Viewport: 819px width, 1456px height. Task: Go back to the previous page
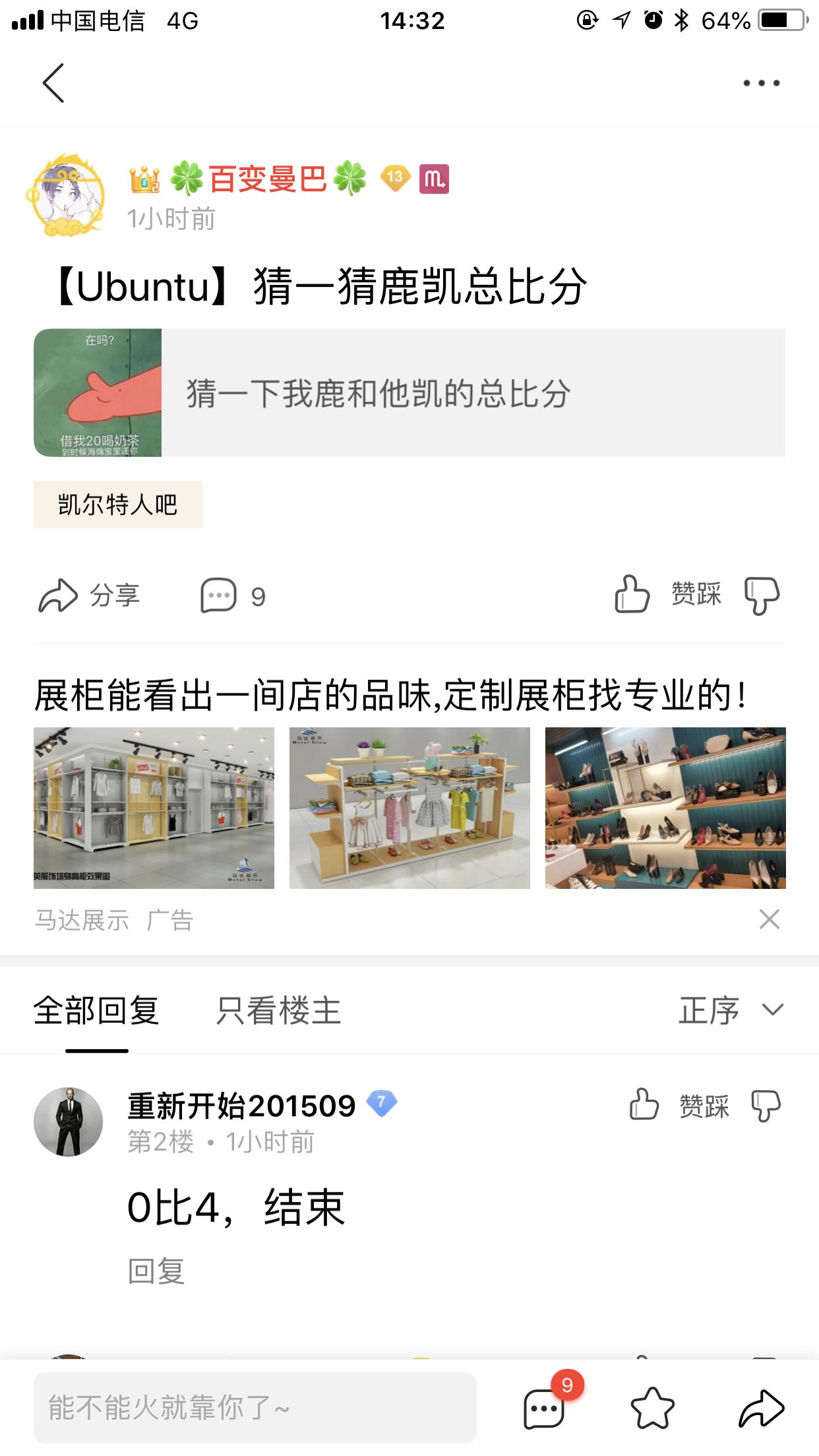coord(53,83)
